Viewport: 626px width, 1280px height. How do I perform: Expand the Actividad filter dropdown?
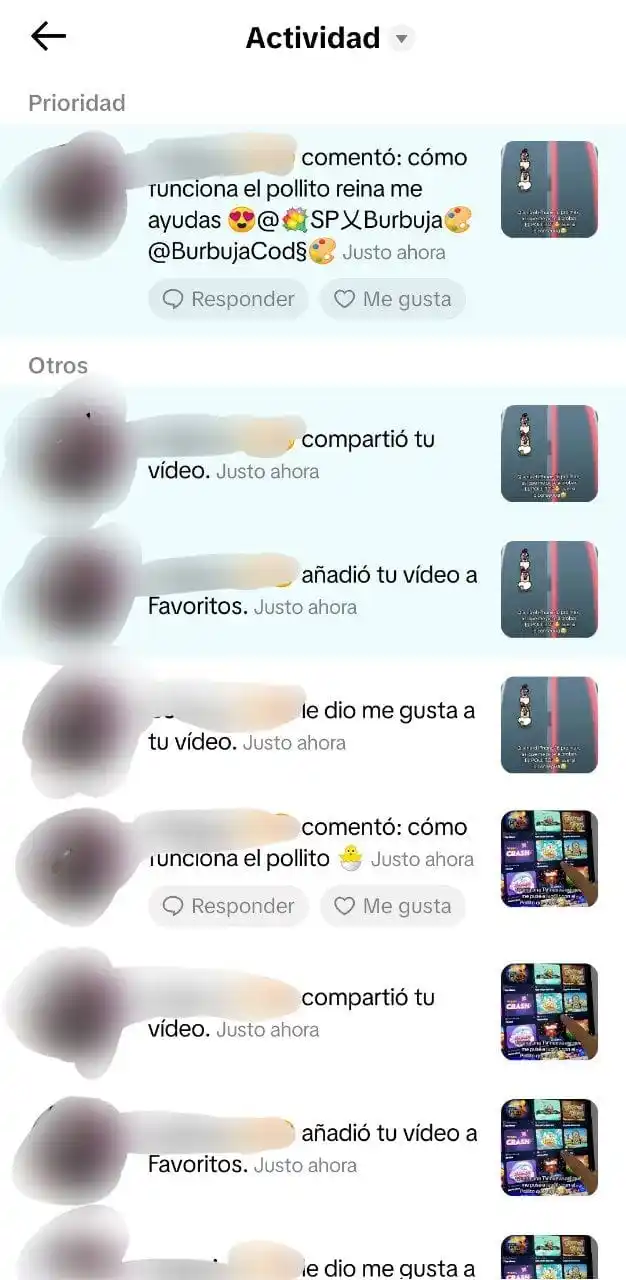pos(401,39)
